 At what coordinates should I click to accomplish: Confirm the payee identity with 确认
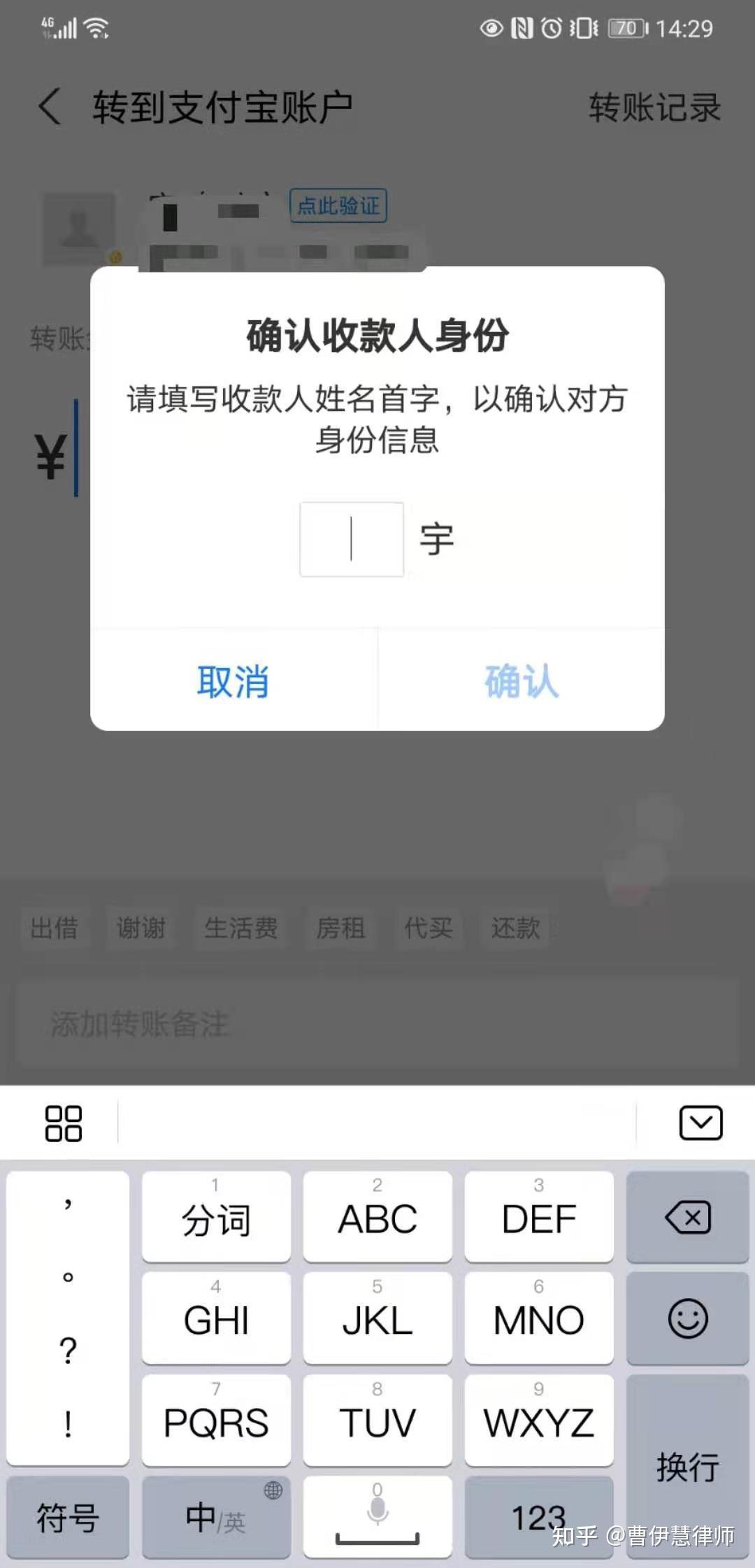point(522,681)
